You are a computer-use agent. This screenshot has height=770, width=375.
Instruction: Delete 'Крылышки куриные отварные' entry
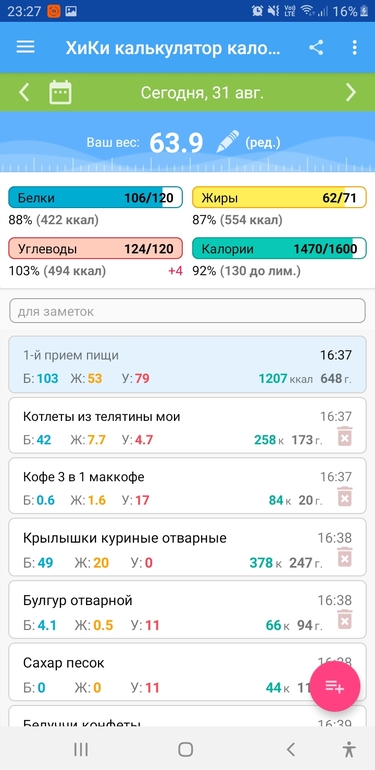point(345,557)
